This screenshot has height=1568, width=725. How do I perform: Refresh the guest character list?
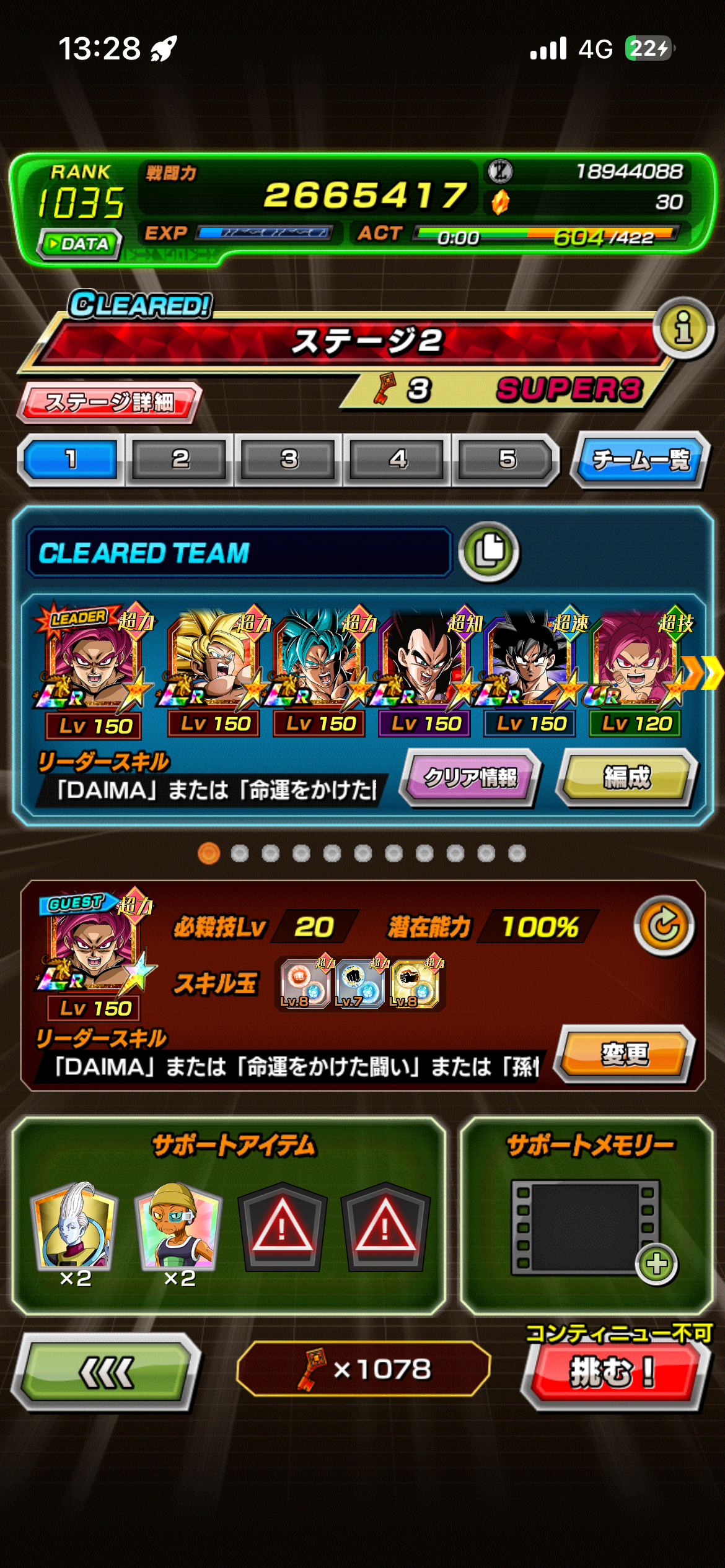tap(664, 926)
